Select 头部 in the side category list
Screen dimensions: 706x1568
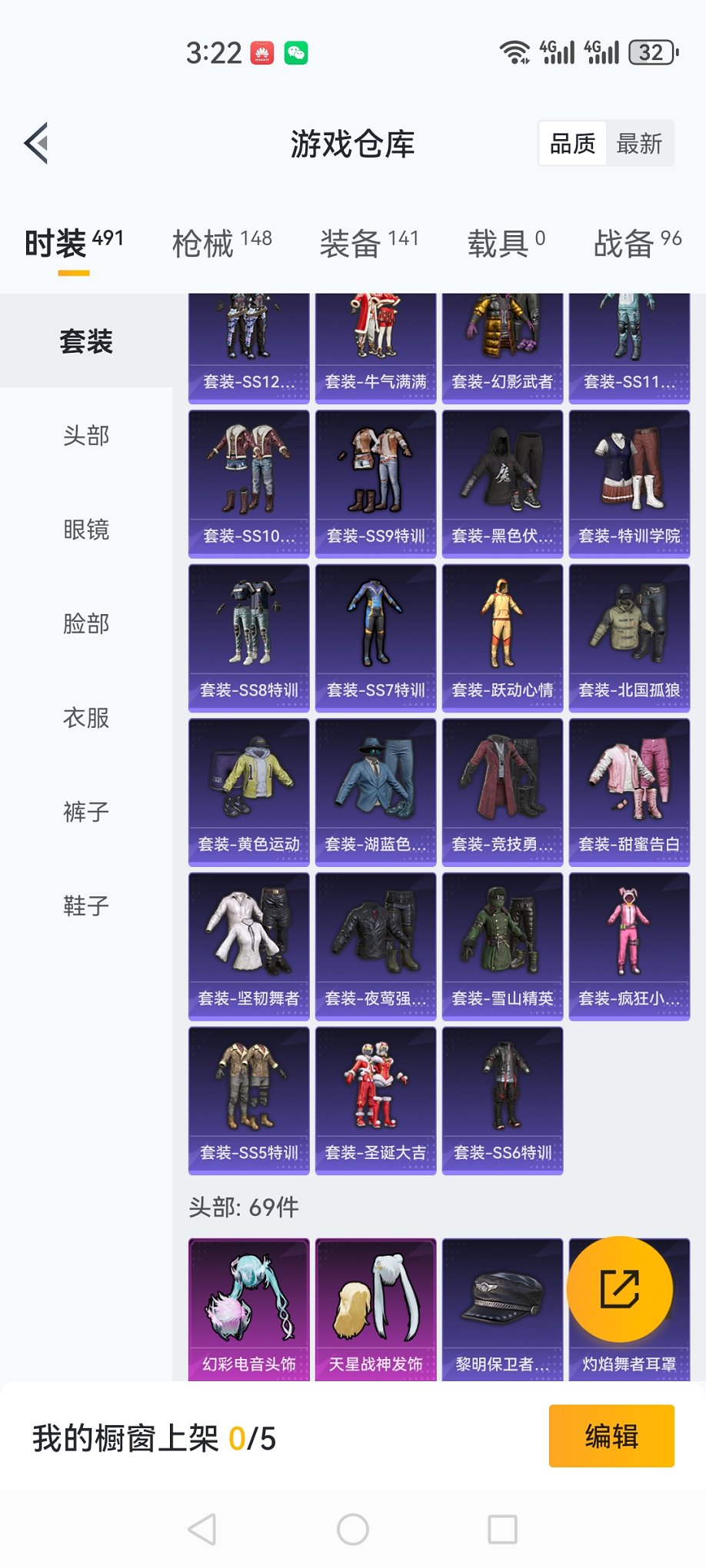(x=86, y=436)
